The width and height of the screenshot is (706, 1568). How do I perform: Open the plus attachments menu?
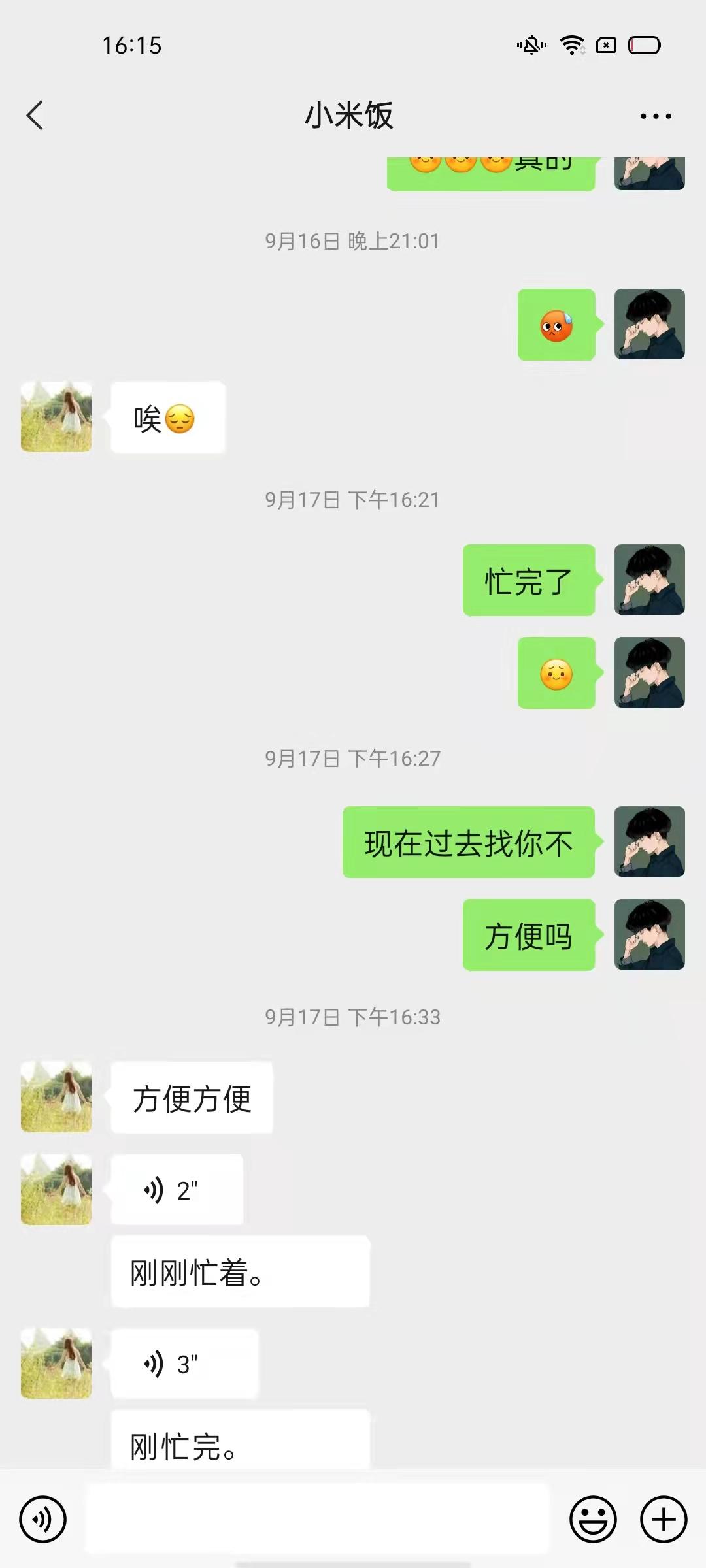coord(664,1519)
